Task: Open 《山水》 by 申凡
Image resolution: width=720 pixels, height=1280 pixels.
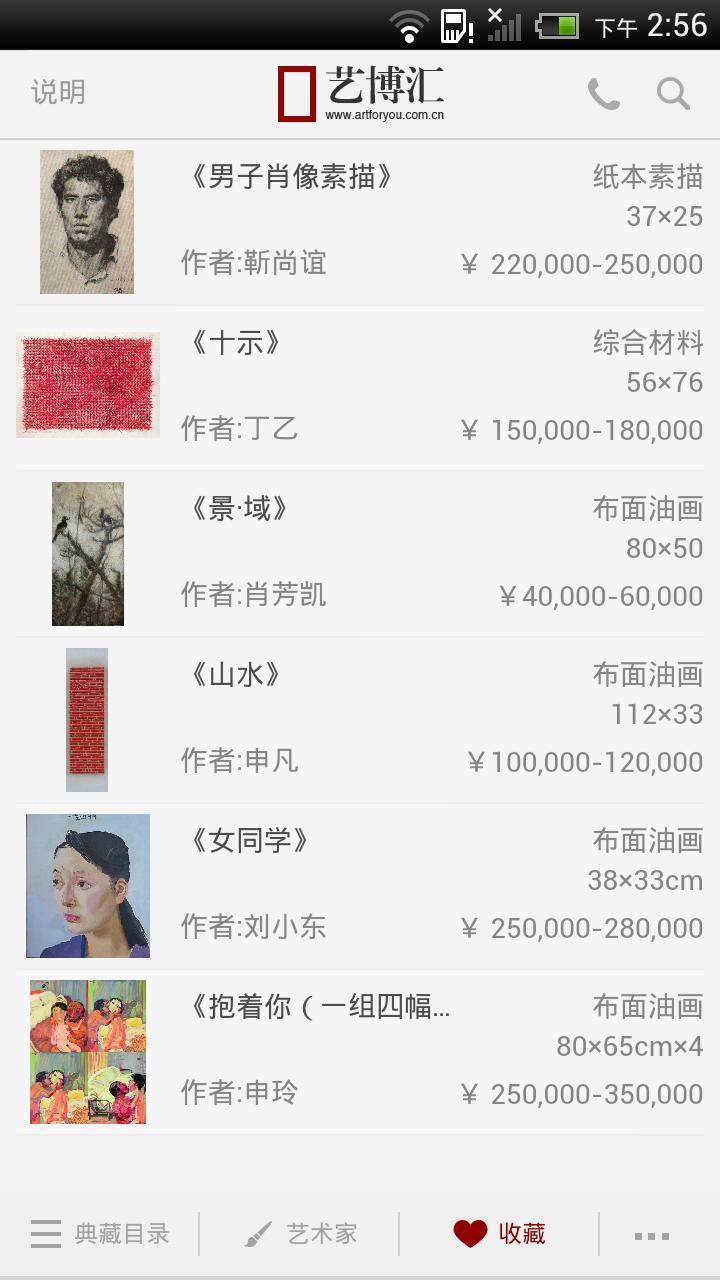Action: [360, 719]
